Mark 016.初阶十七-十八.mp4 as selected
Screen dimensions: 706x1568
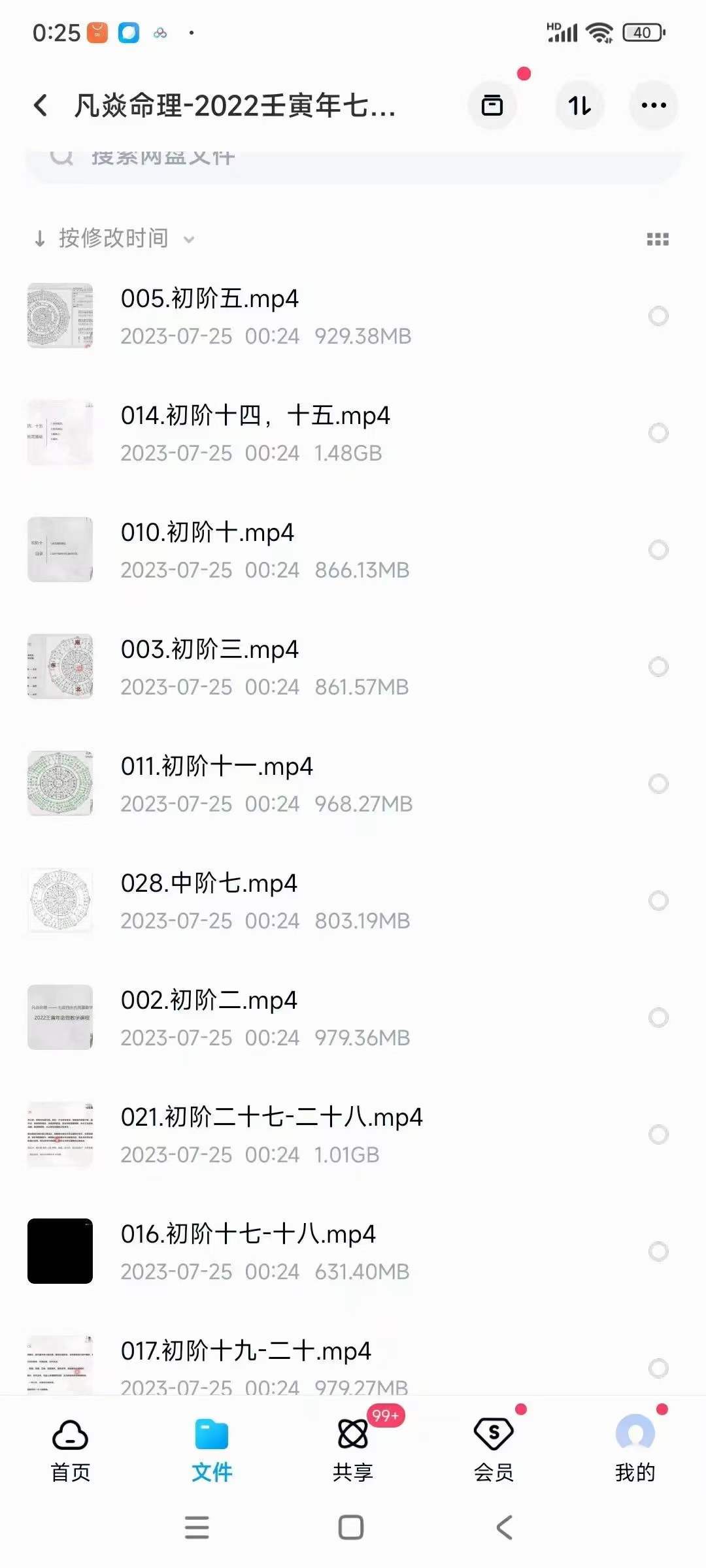tap(658, 1251)
